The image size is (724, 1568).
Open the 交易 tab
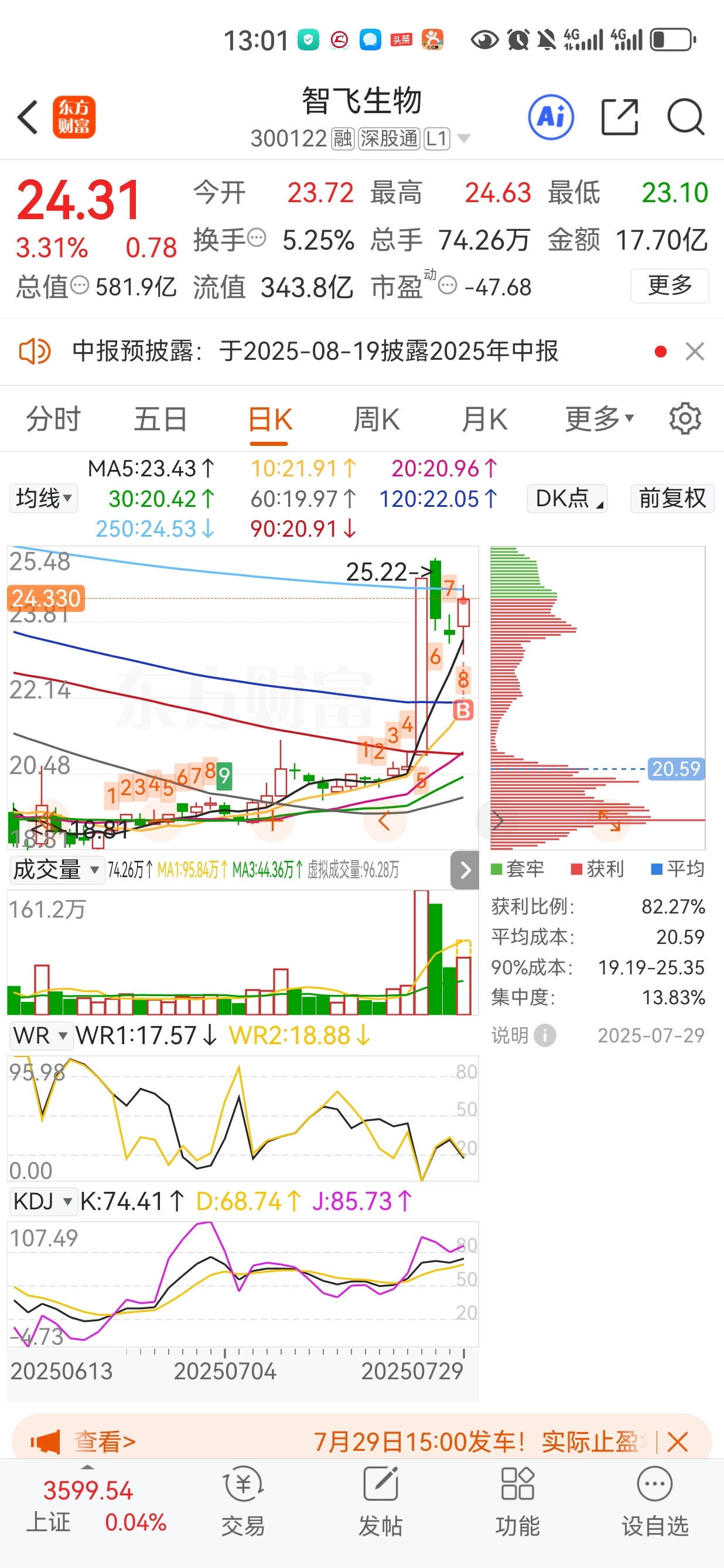coord(243,1502)
